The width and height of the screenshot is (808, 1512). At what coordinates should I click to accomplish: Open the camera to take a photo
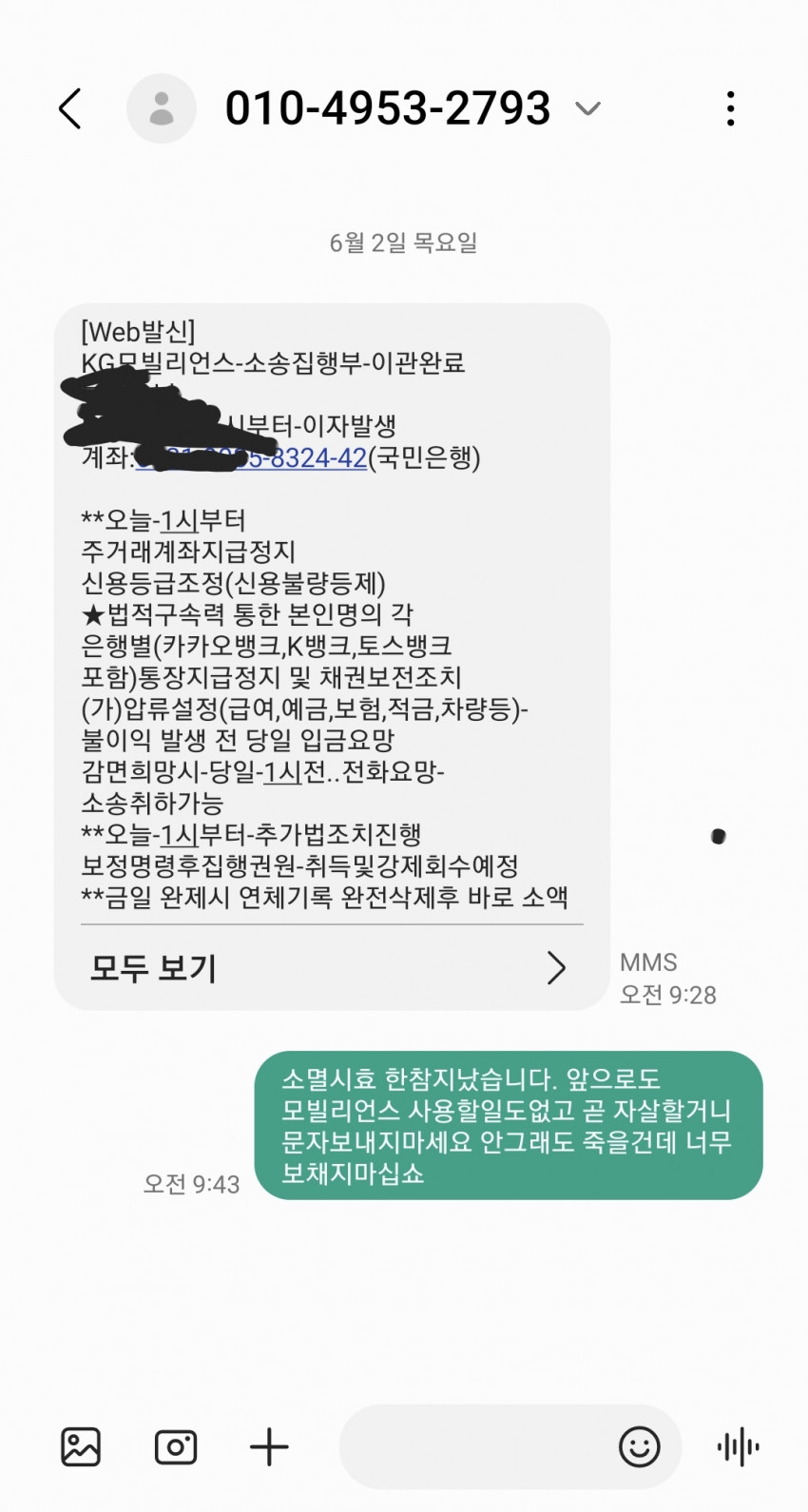coord(176,1447)
